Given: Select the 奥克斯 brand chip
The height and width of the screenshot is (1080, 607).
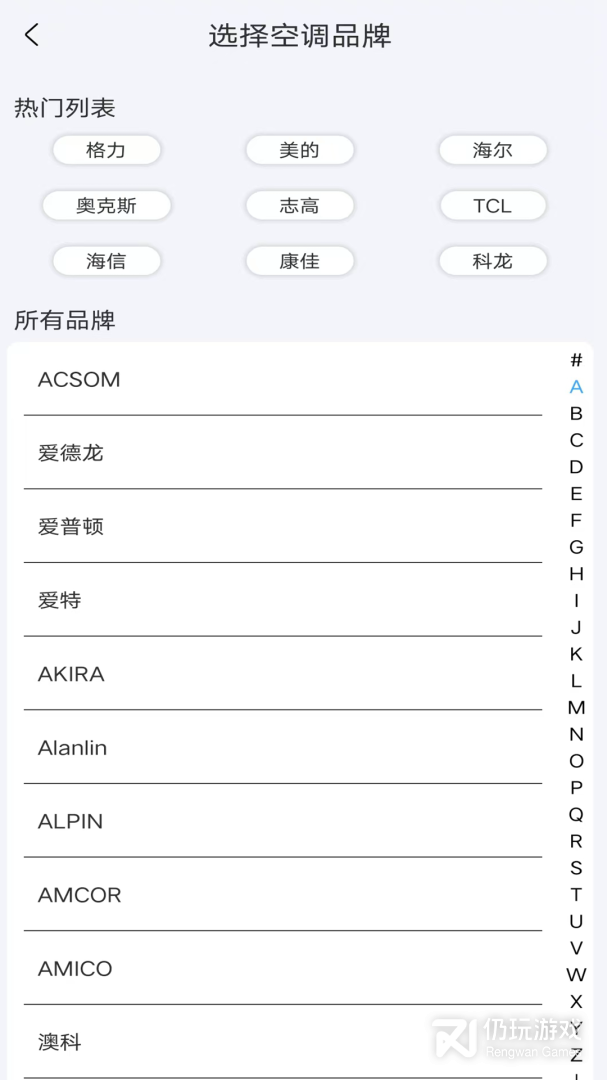Looking at the screenshot, I should click(106, 206).
